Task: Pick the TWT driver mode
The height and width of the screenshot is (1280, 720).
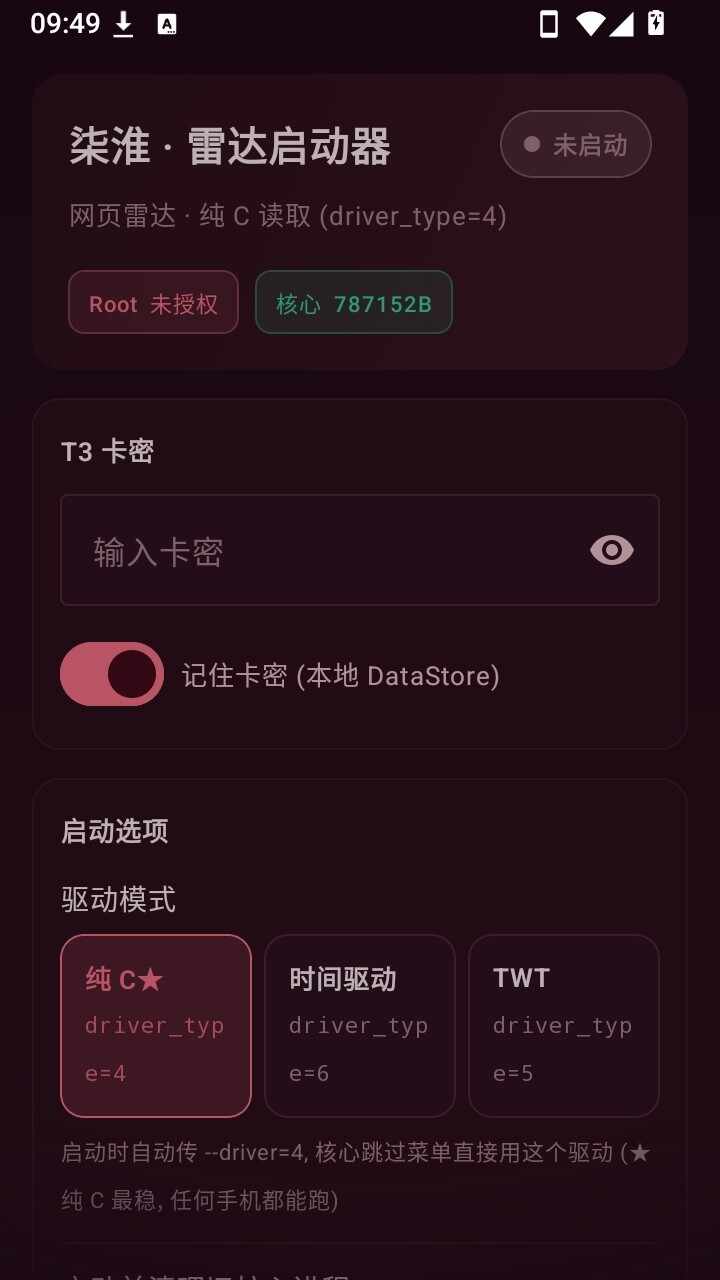Action: [x=564, y=1025]
